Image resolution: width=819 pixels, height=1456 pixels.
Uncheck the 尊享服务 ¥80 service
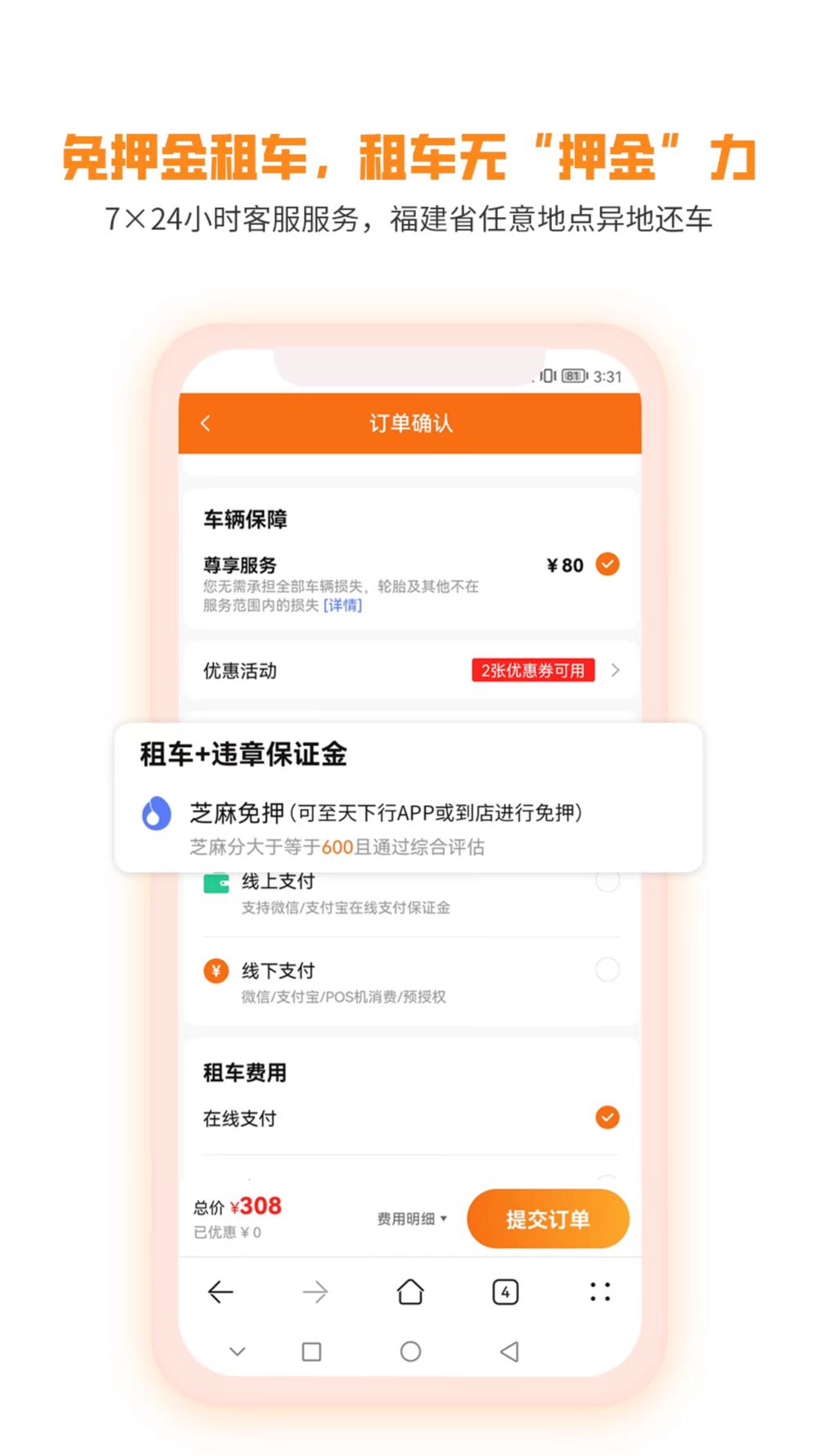pos(607,563)
